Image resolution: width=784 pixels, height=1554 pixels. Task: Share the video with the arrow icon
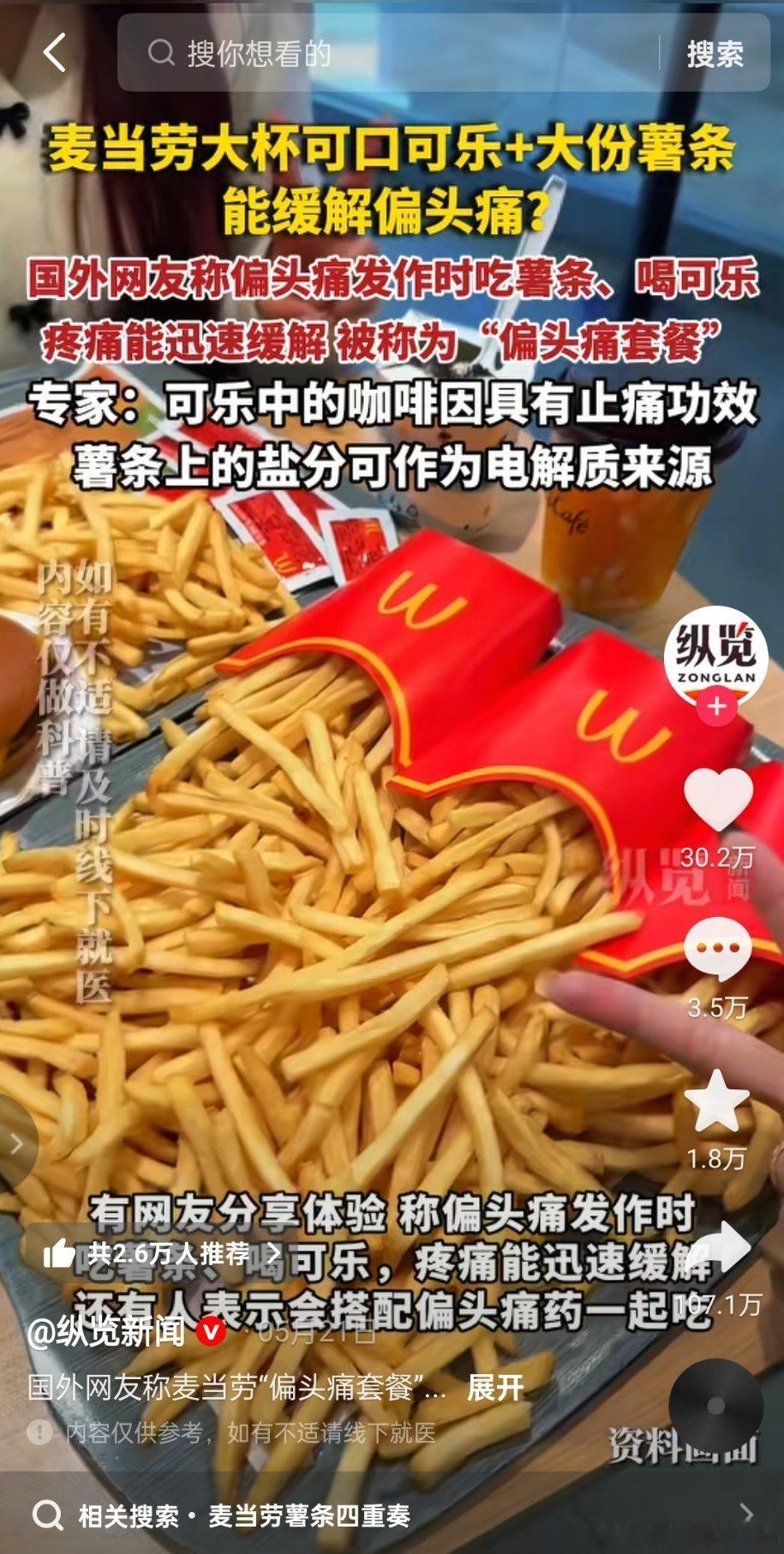[720, 1247]
